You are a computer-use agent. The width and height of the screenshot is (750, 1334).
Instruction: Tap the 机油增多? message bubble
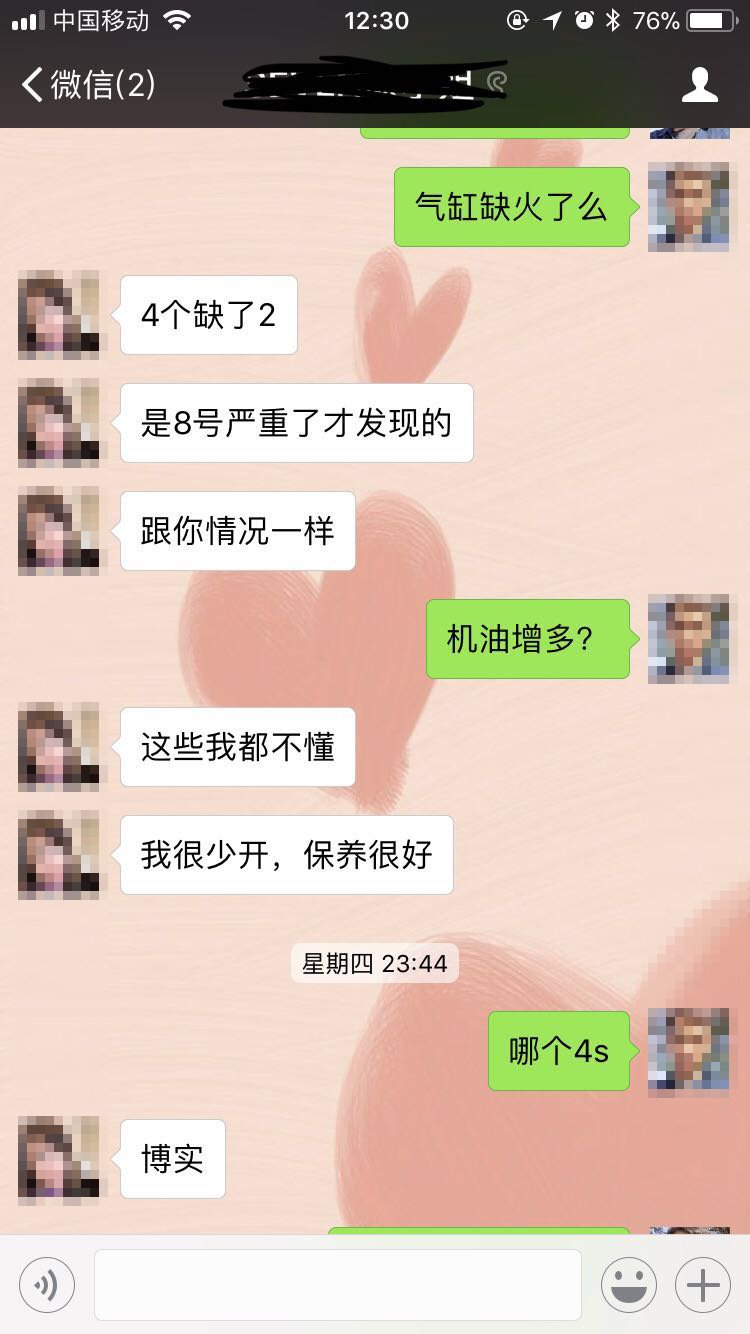[527, 639]
